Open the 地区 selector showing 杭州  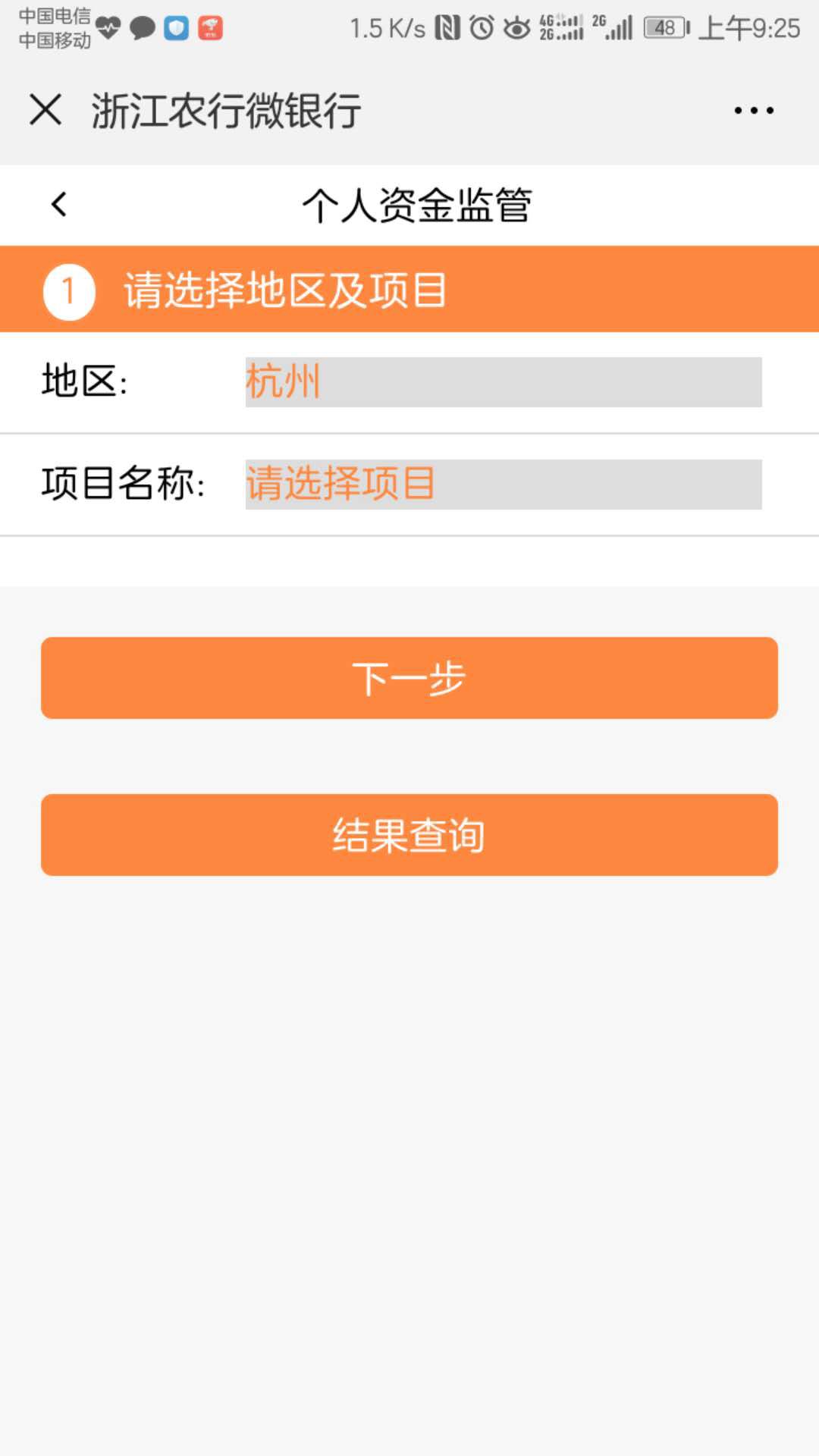coord(504,381)
